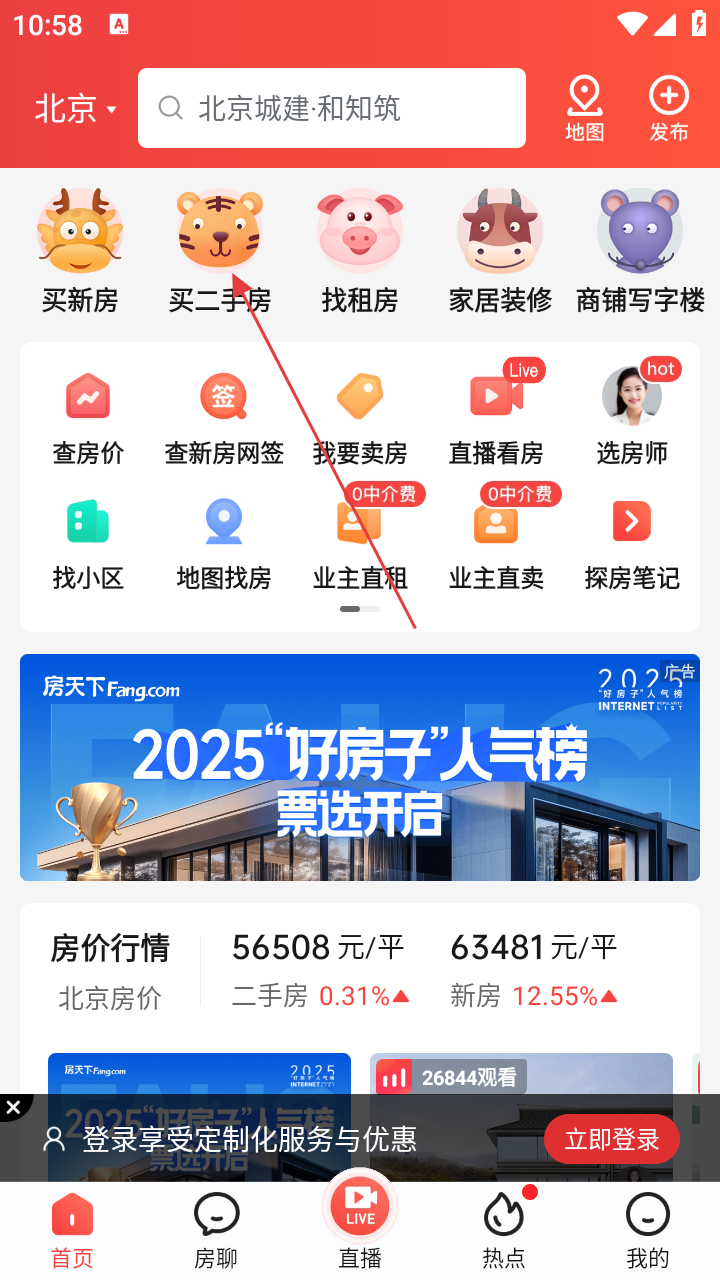Tap the 发布 publish button
The image size is (720, 1280).
point(668,108)
